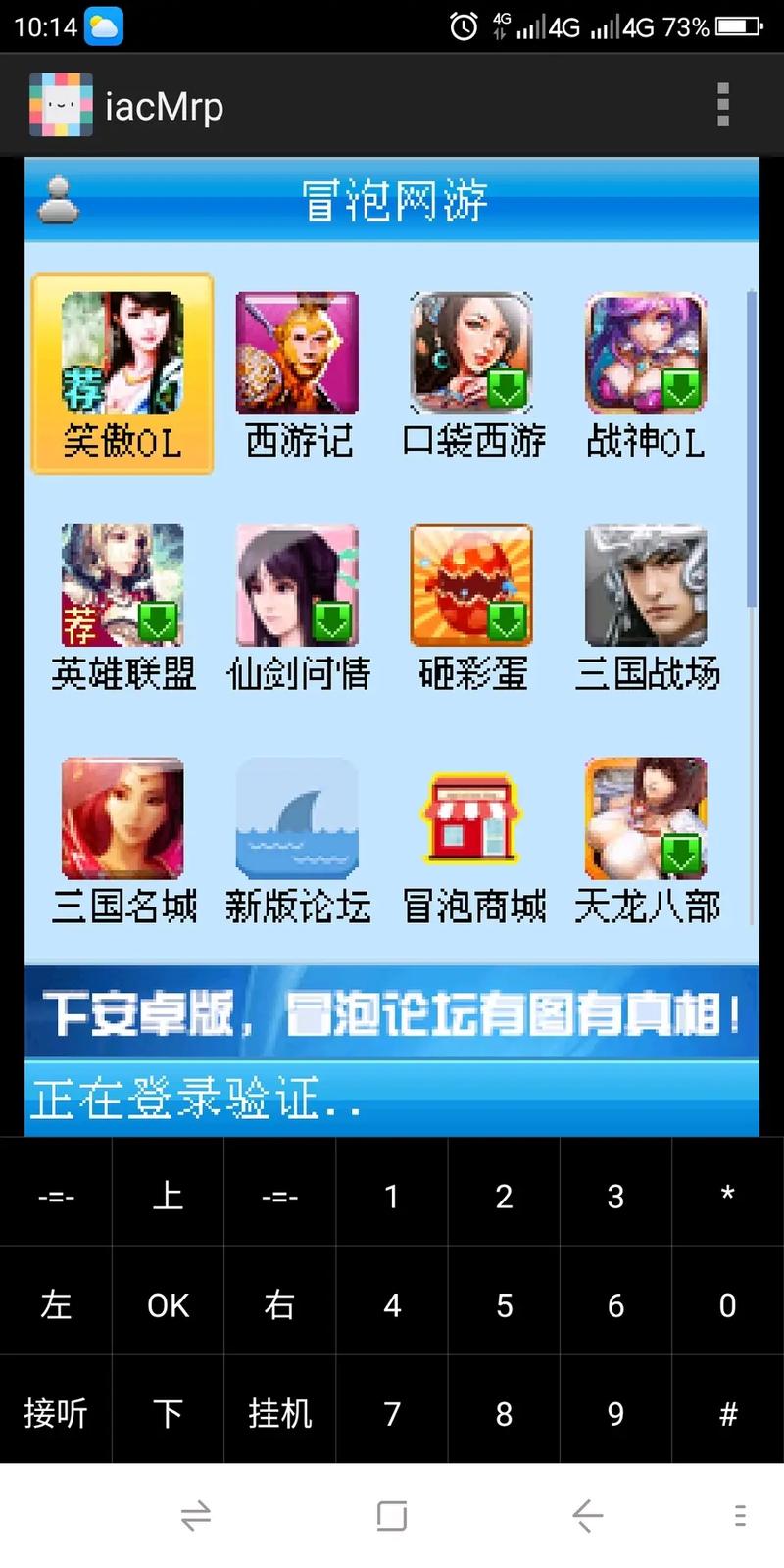
Task: Open the 战神OL game tile
Action: tap(646, 372)
